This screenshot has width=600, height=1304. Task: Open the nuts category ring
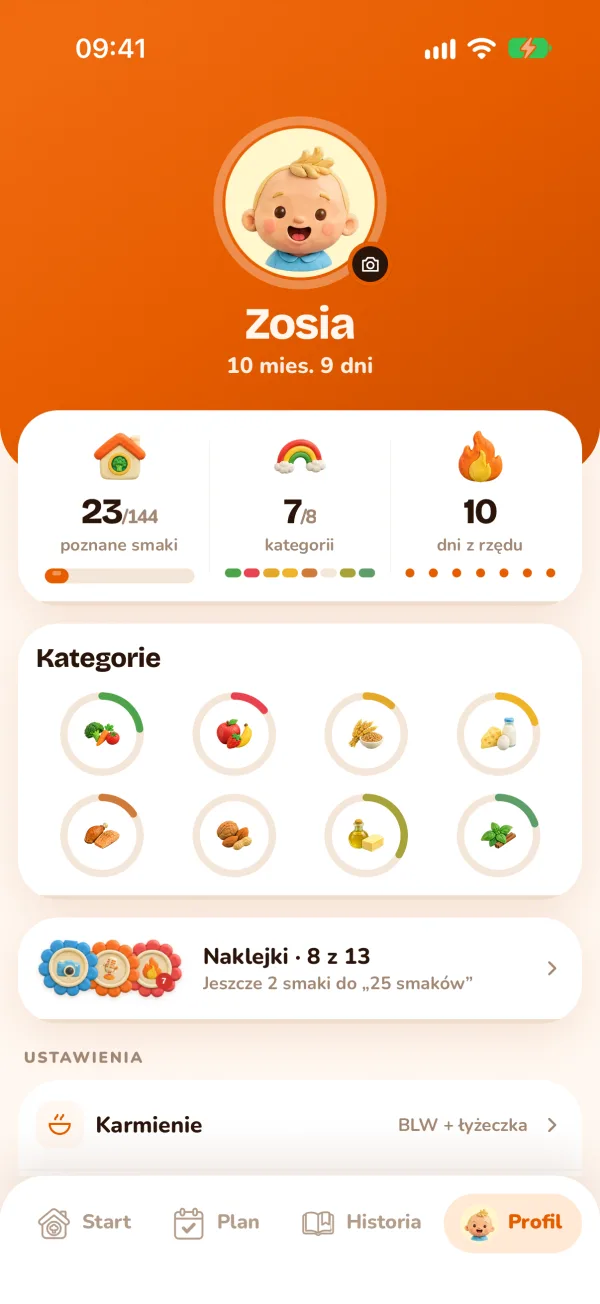pos(234,835)
